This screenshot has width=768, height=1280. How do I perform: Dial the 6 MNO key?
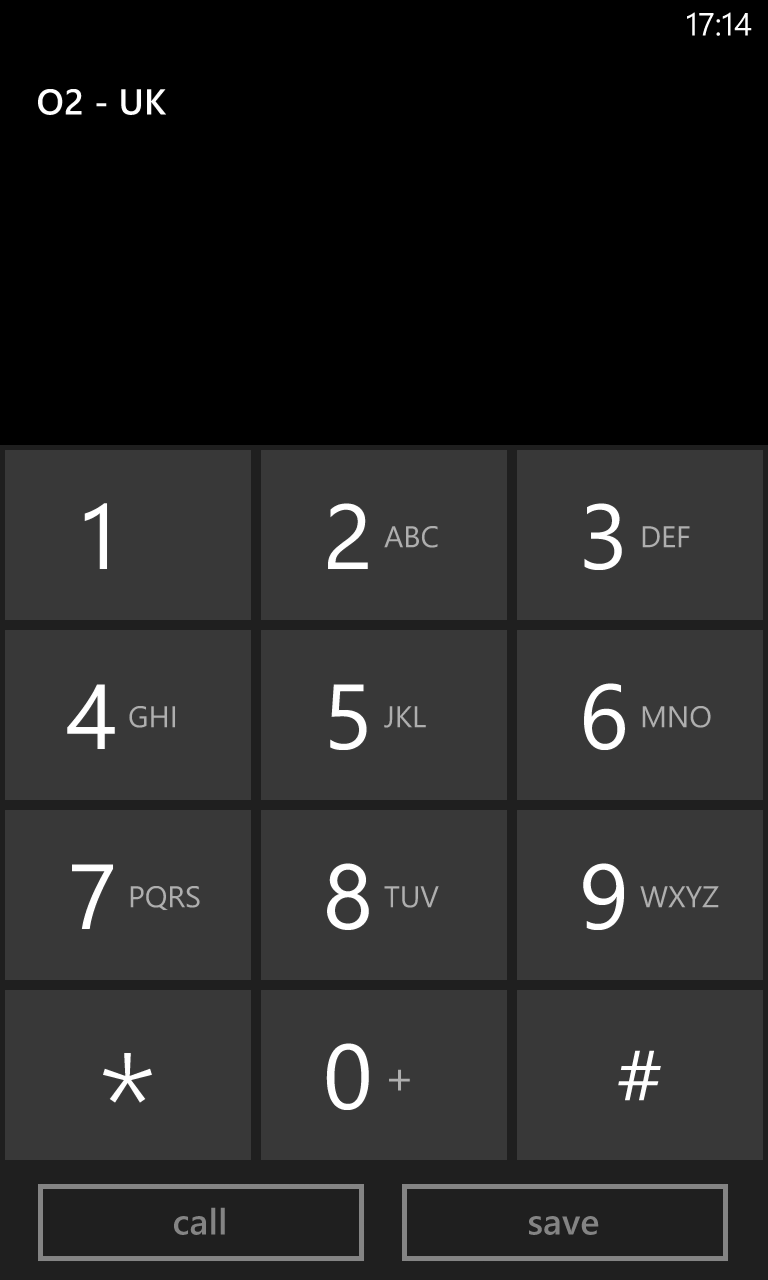[x=640, y=715]
